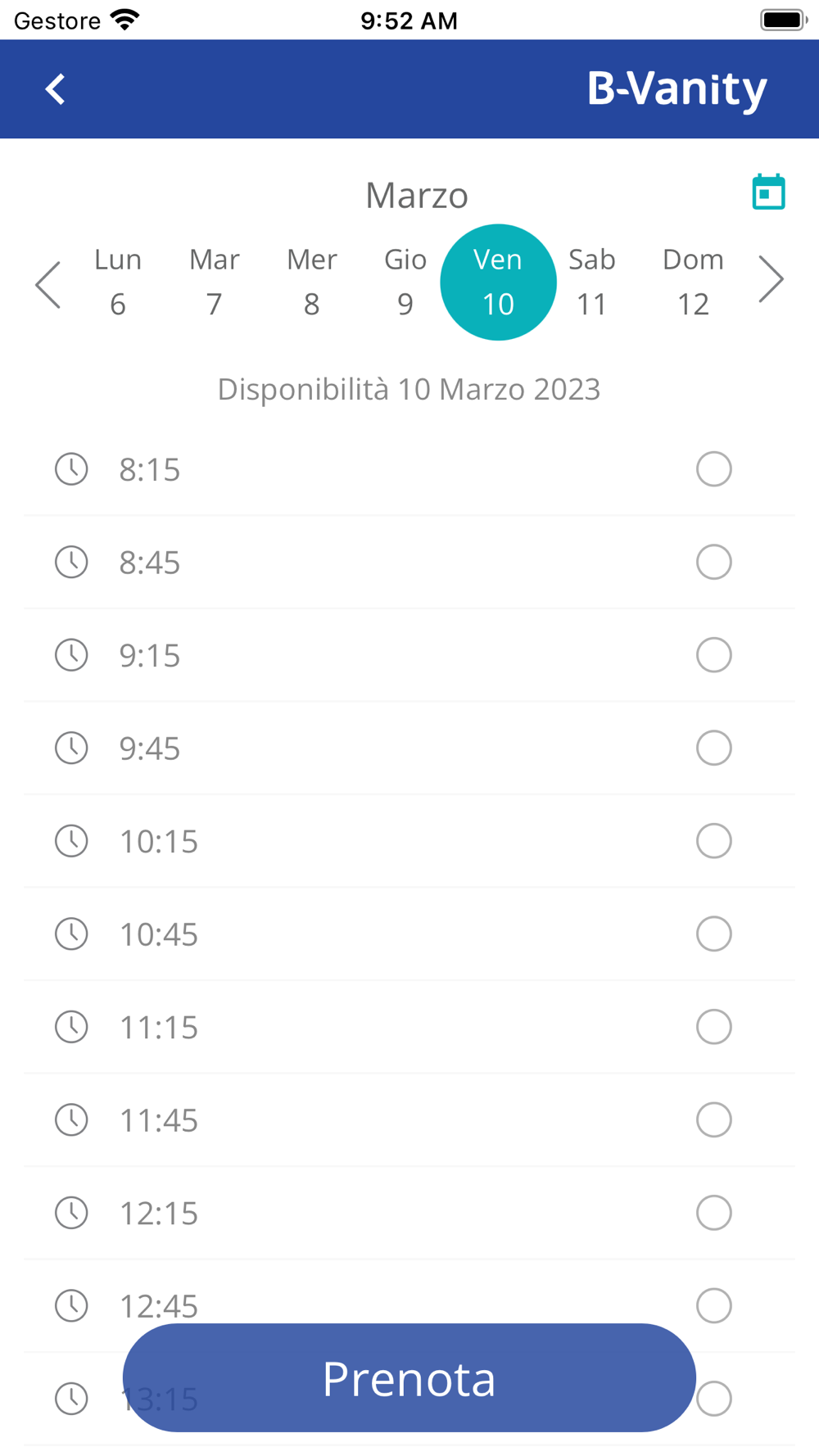Pick Gio 9 in the week row

coord(405,282)
